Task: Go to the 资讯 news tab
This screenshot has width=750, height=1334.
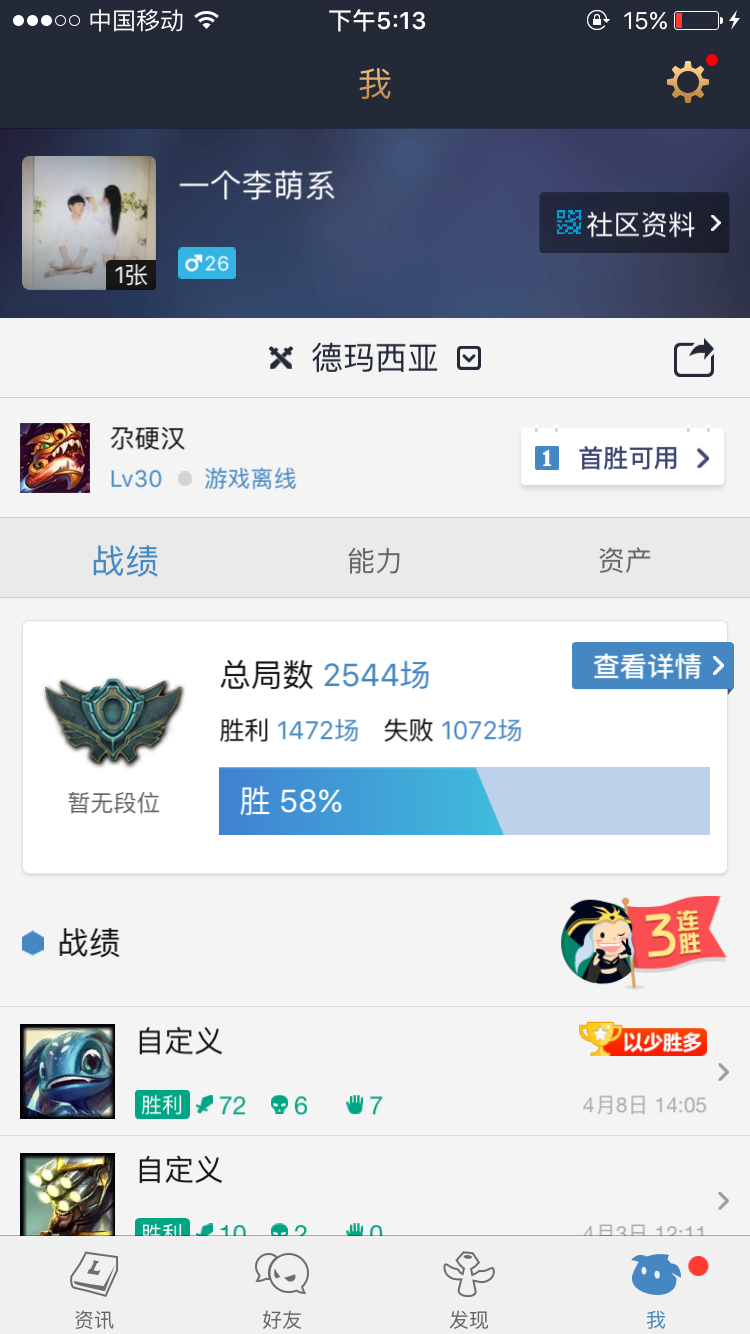Action: pos(94,1289)
